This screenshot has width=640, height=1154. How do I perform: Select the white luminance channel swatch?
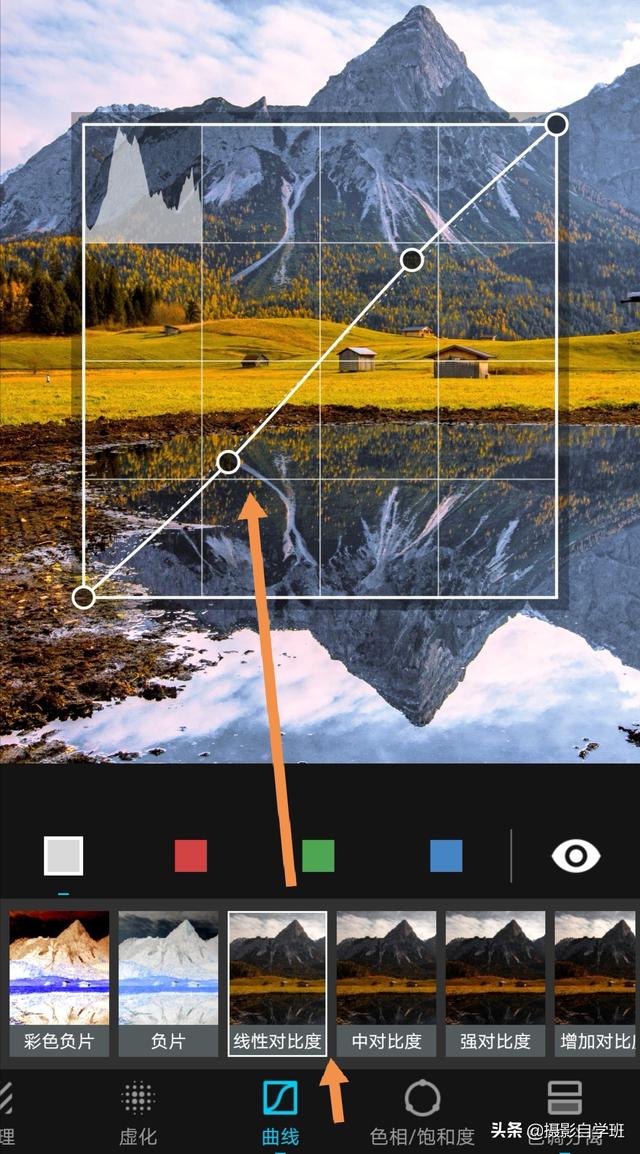63,856
